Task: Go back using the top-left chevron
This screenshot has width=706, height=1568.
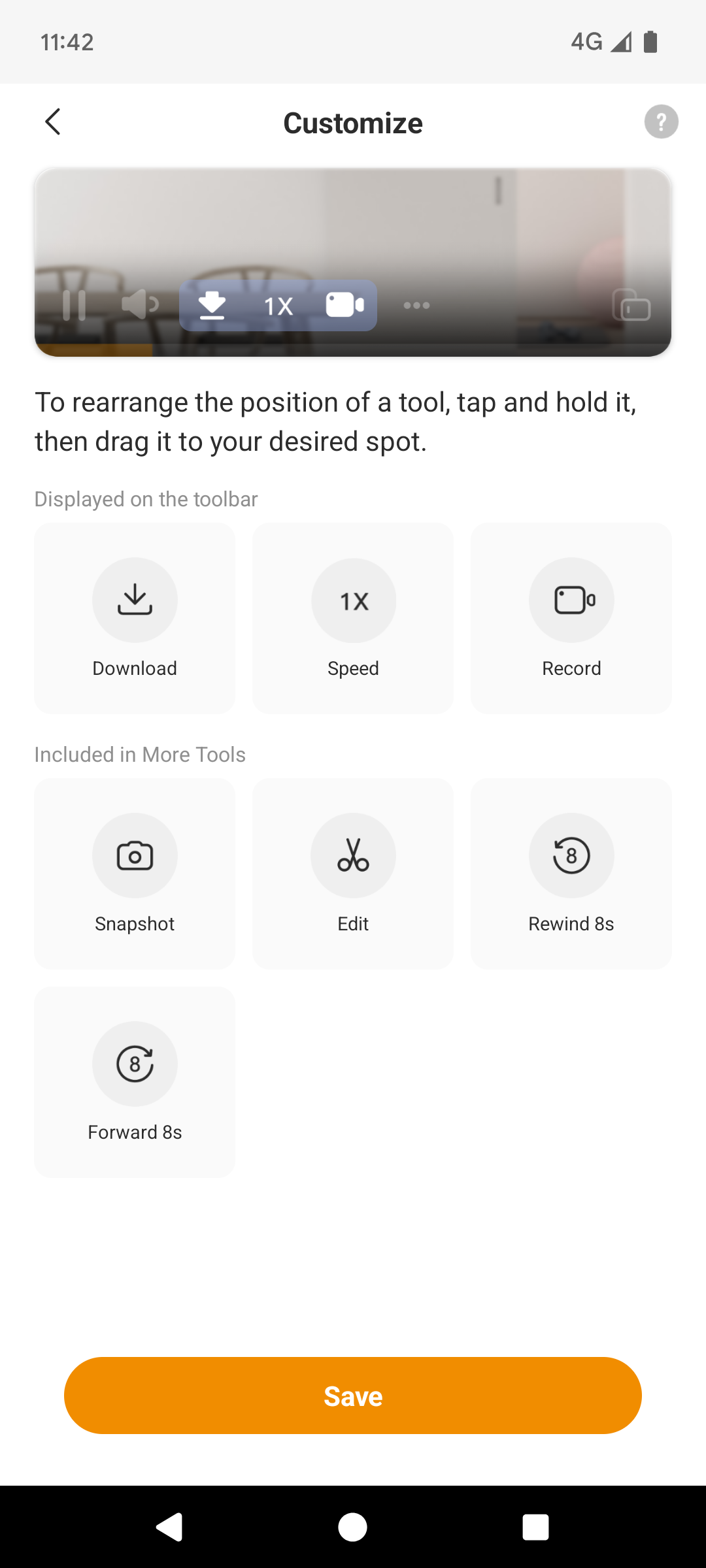Action: click(x=53, y=122)
